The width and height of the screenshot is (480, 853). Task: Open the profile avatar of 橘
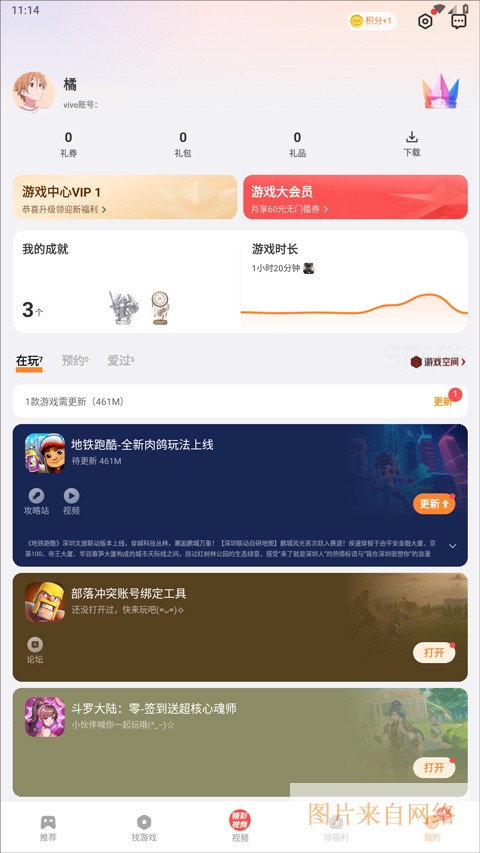(x=33, y=91)
